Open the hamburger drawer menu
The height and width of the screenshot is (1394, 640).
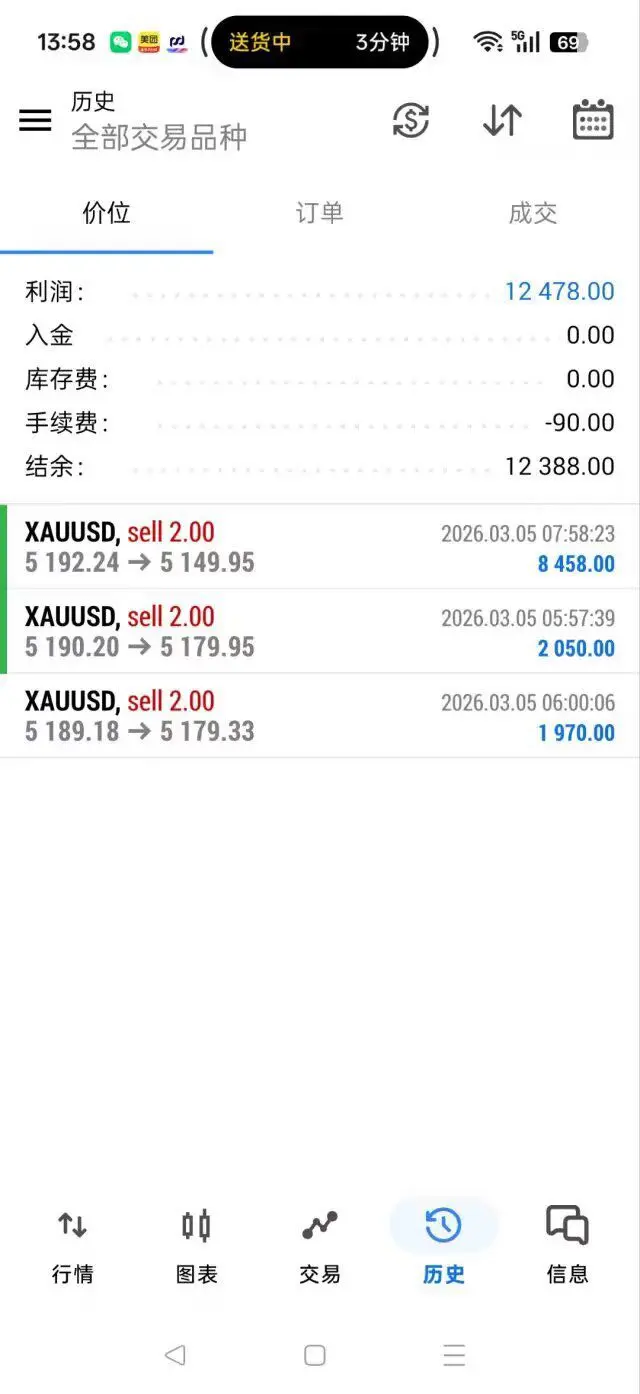click(35, 120)
